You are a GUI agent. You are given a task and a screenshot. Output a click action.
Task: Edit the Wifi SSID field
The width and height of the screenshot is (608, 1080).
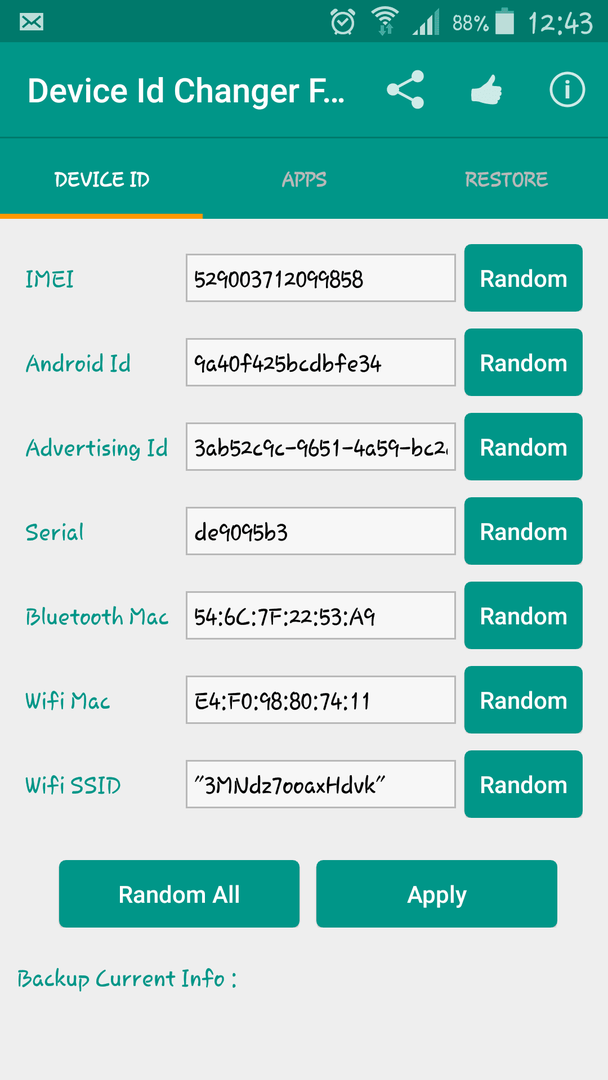click(x=321, y=785)
